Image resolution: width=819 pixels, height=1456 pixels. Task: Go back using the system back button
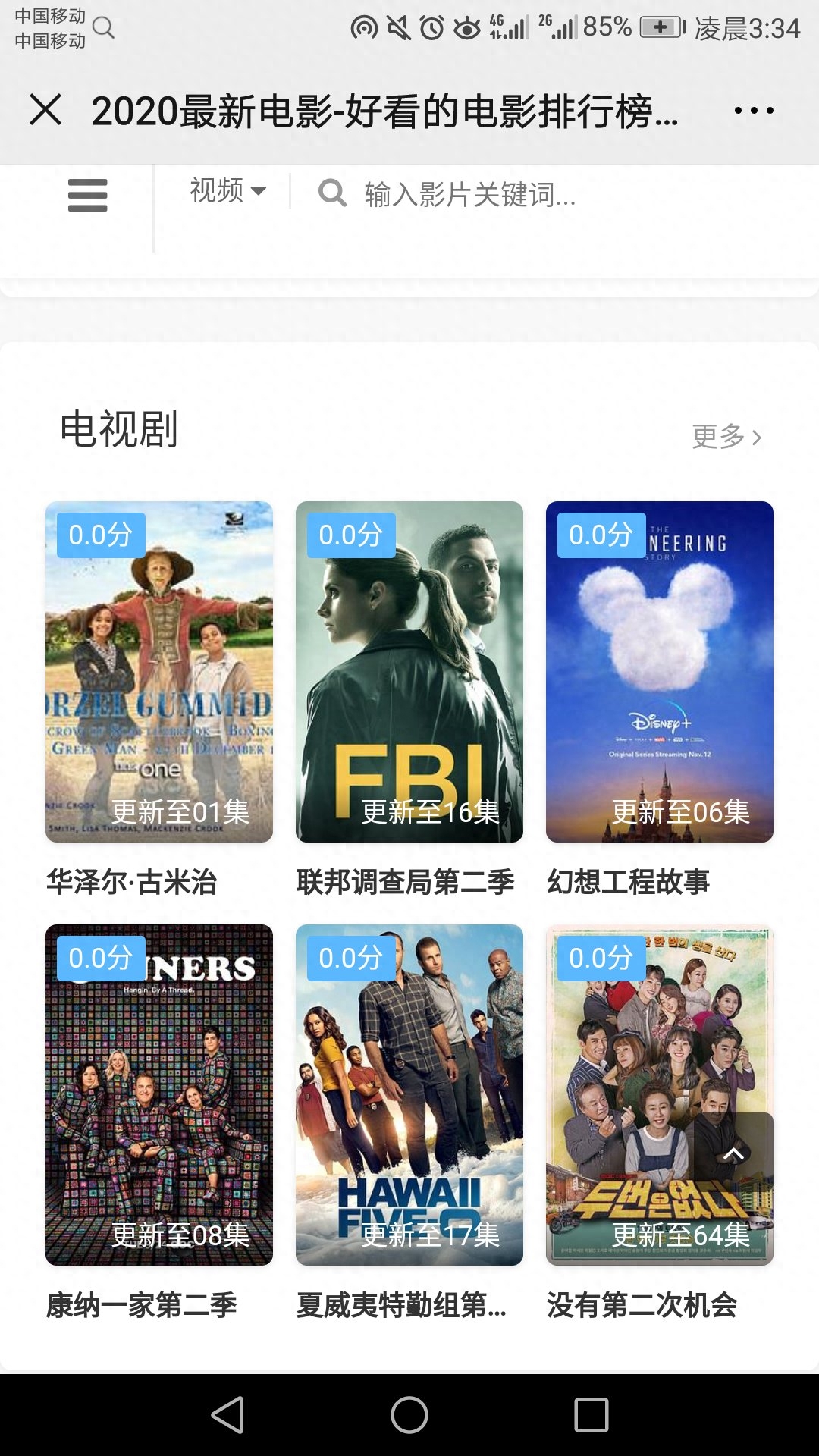(x=227, y=1415)
